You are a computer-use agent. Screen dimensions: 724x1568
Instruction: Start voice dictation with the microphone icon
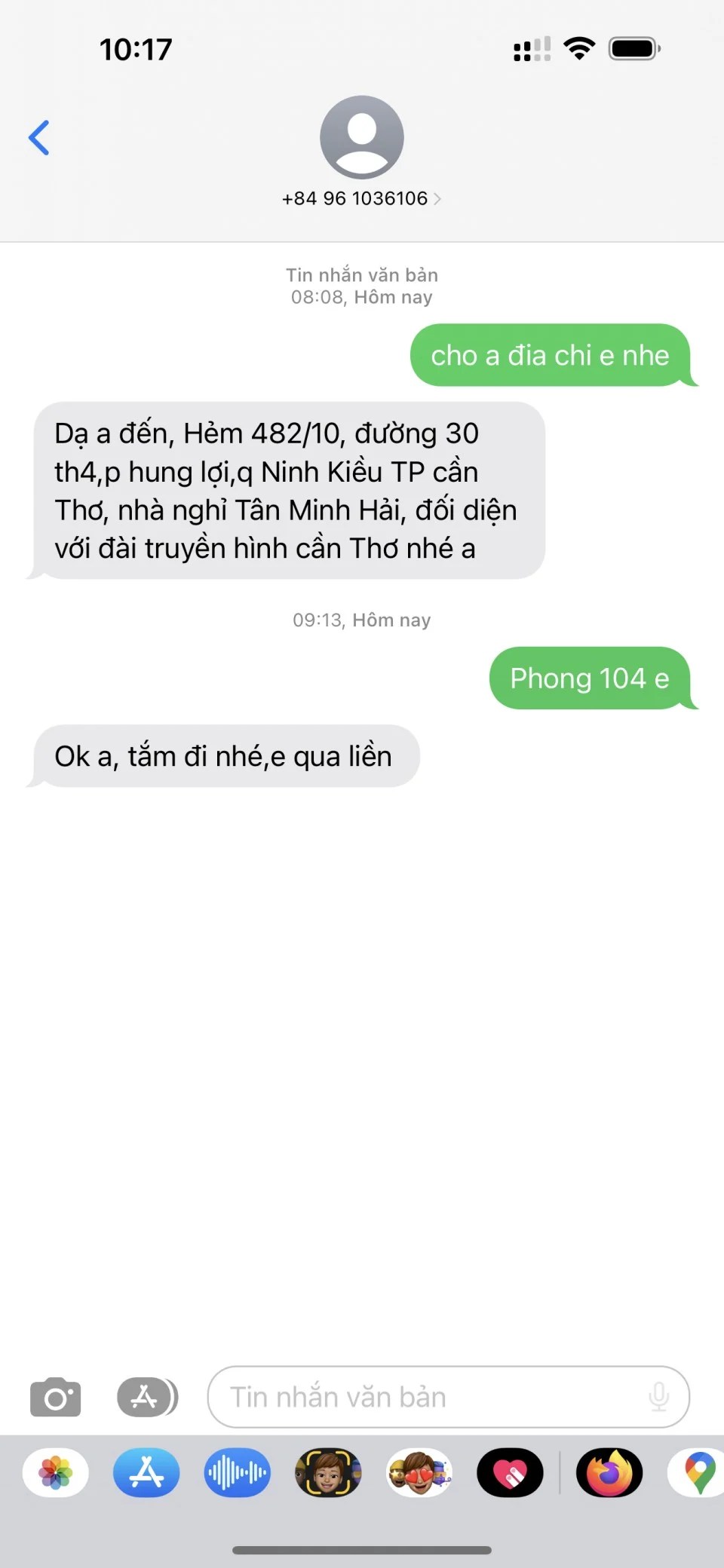[658, 1397]
